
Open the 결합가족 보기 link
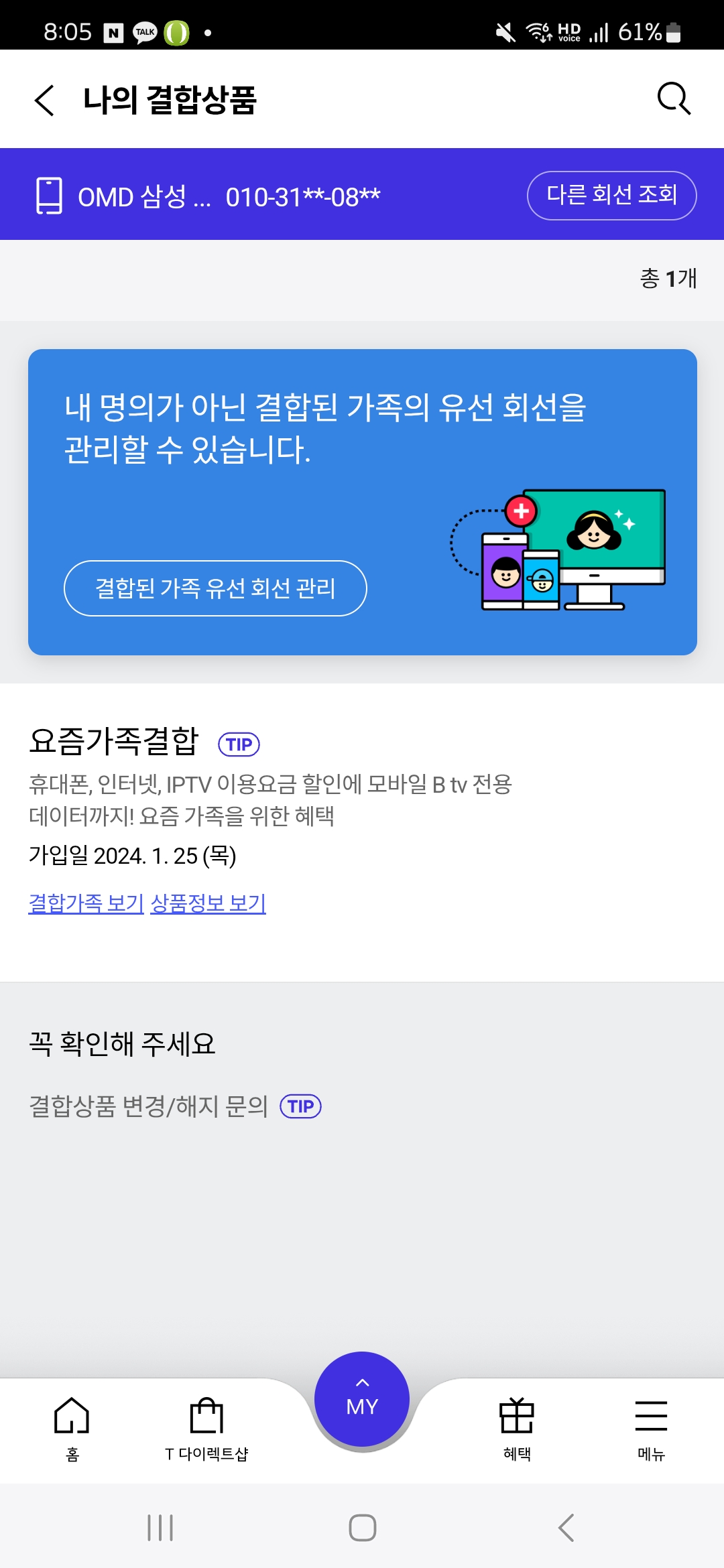[86, 903]
